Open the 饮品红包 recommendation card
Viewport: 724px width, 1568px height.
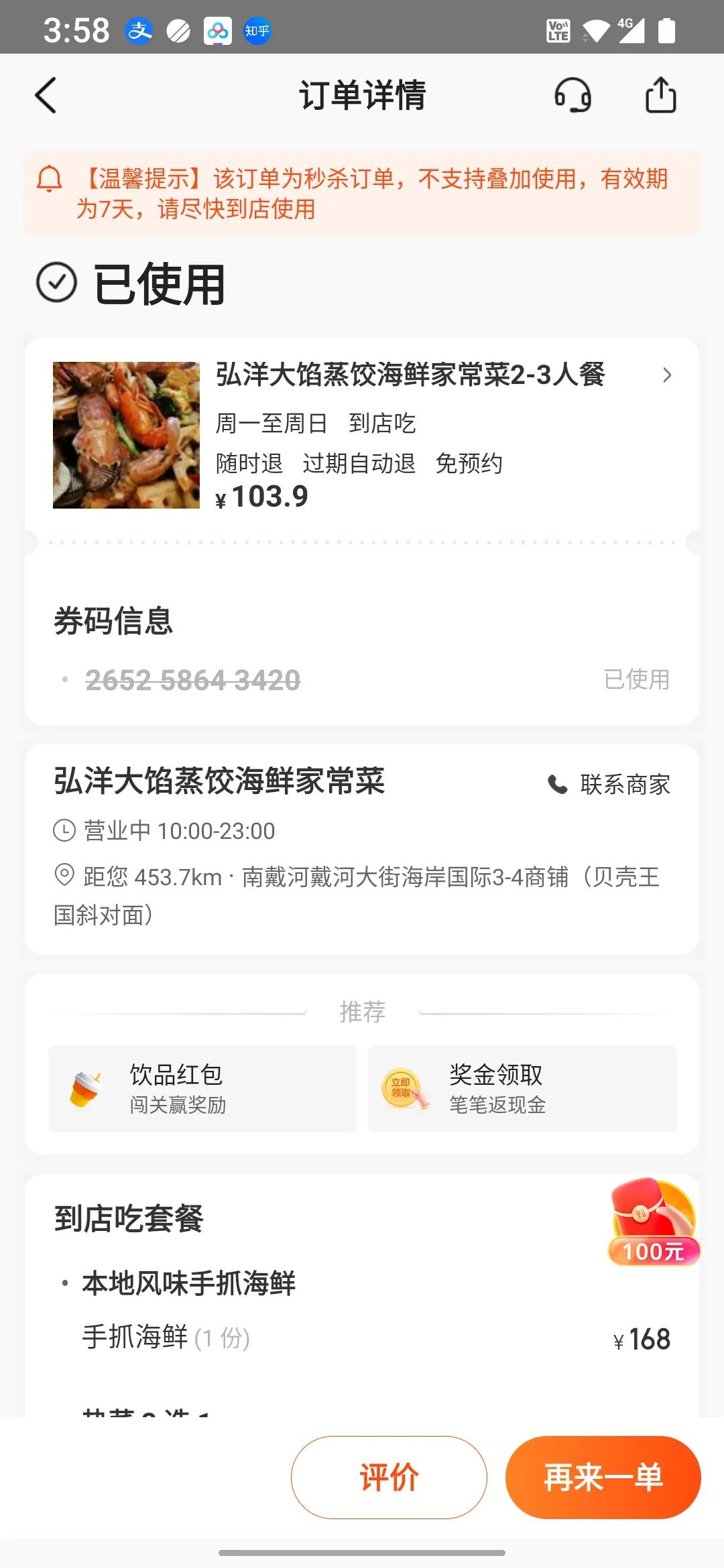[x=202, y=1089]
